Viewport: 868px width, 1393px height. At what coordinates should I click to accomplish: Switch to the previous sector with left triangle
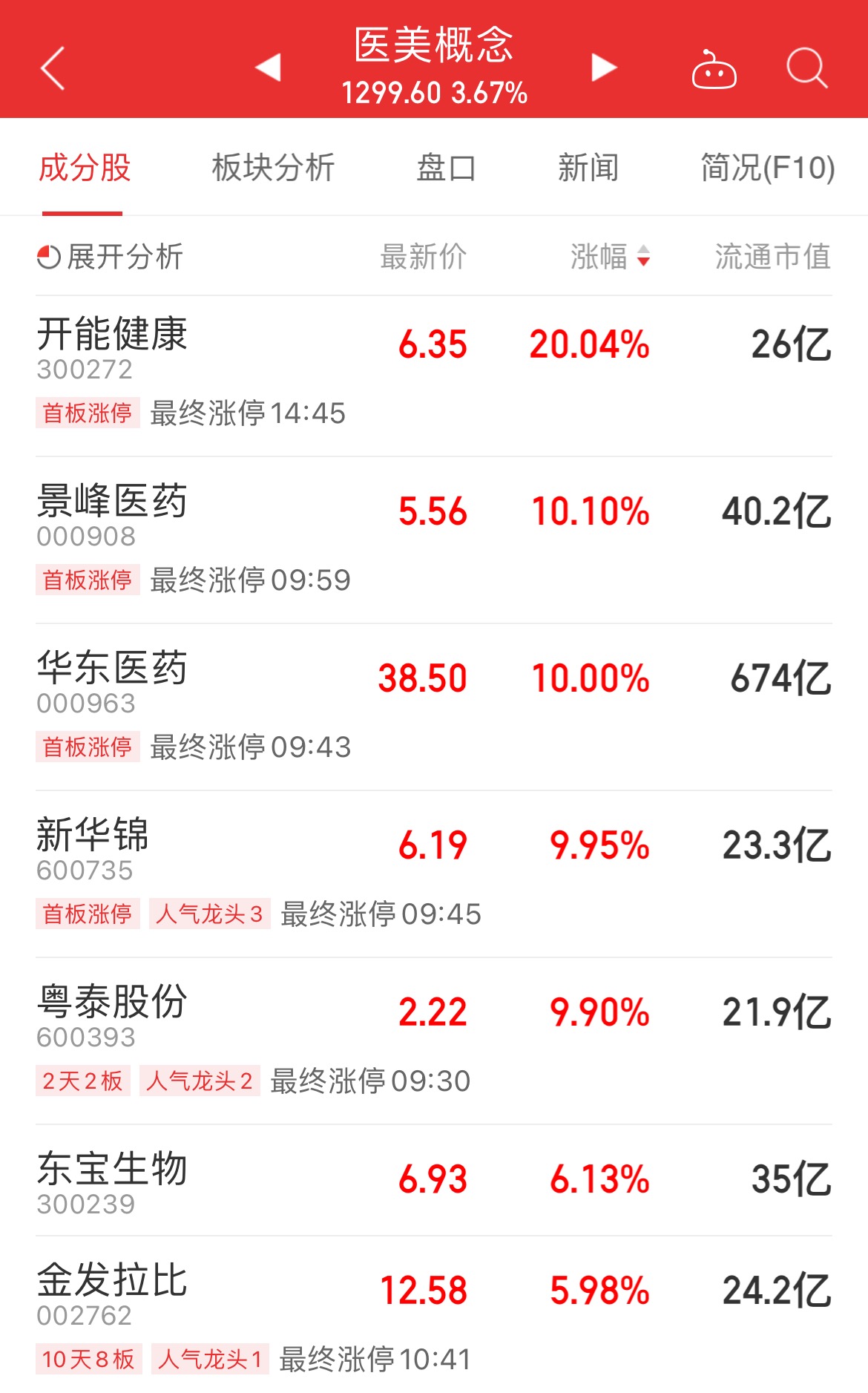click(x=268, y=68)
